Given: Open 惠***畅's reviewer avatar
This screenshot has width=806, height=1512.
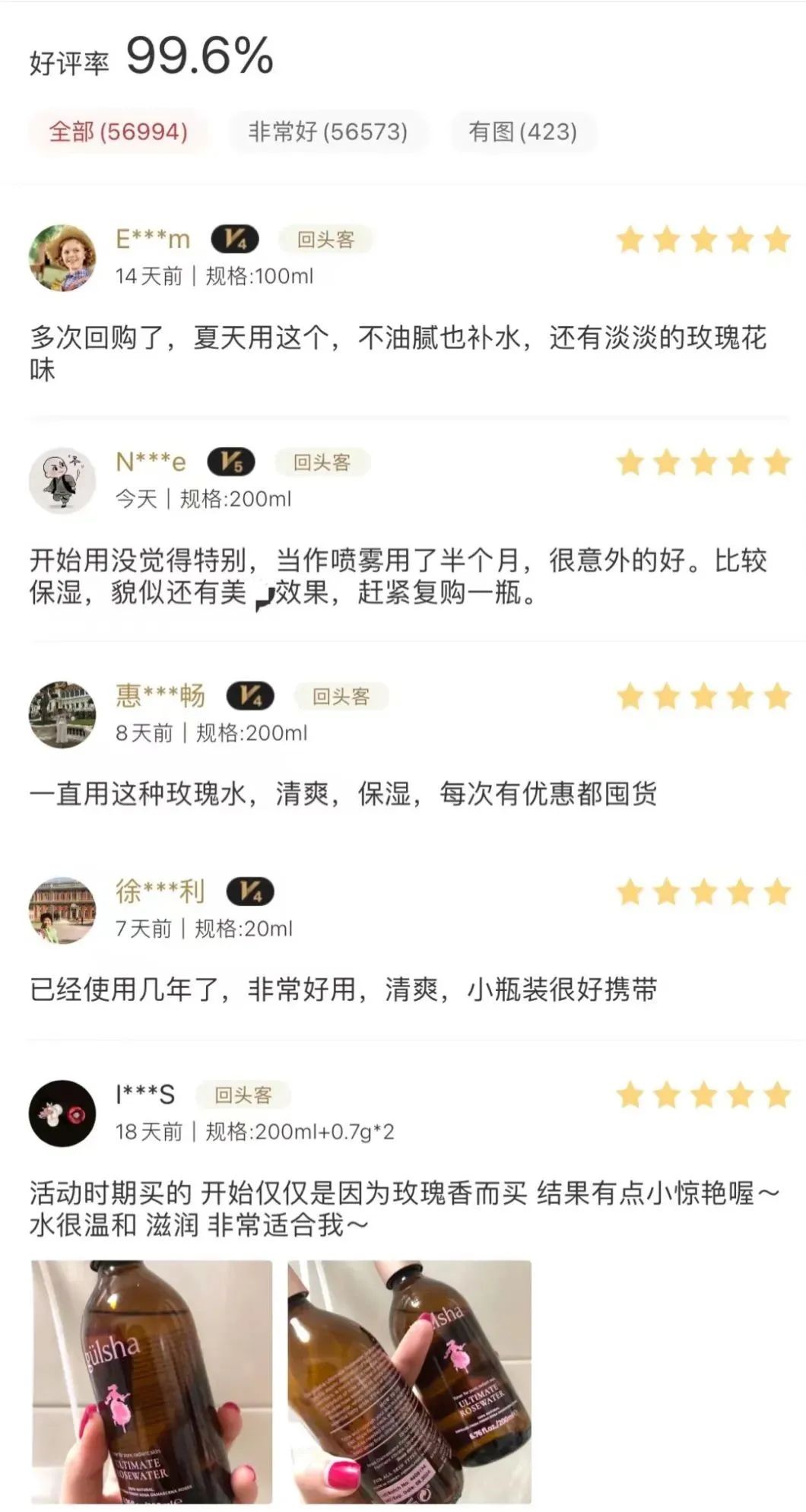Looking at the screenshot, I should pyautogui.click(x=62, y=714).
